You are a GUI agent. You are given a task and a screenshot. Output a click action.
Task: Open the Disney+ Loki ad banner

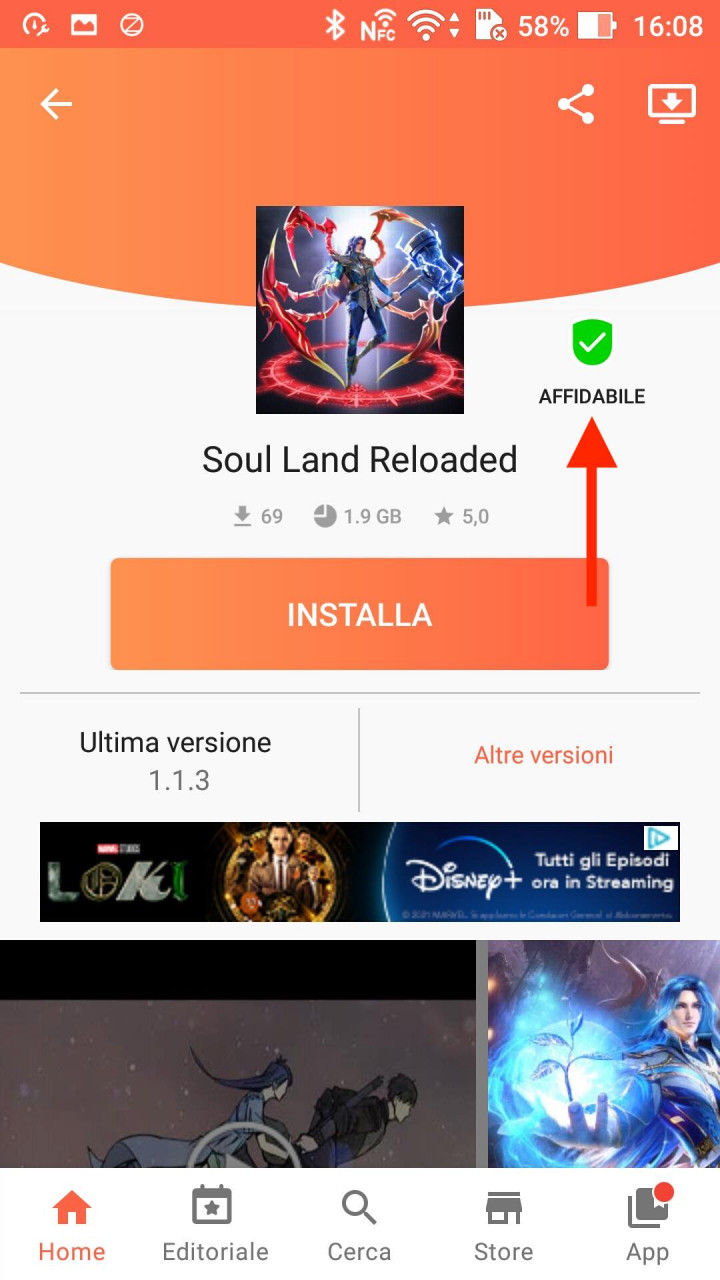360,872
